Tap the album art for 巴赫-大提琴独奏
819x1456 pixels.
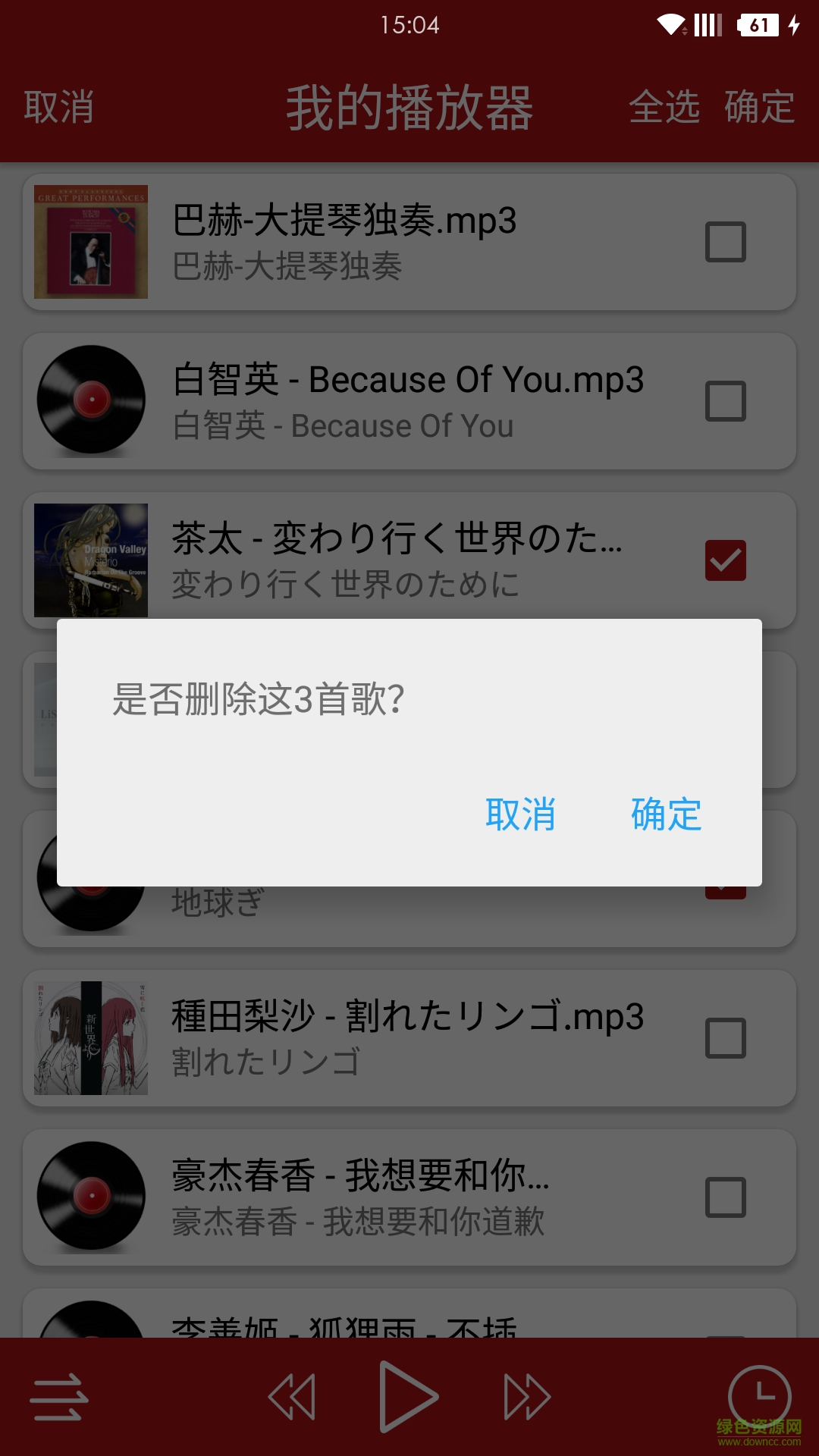[90, 241]
